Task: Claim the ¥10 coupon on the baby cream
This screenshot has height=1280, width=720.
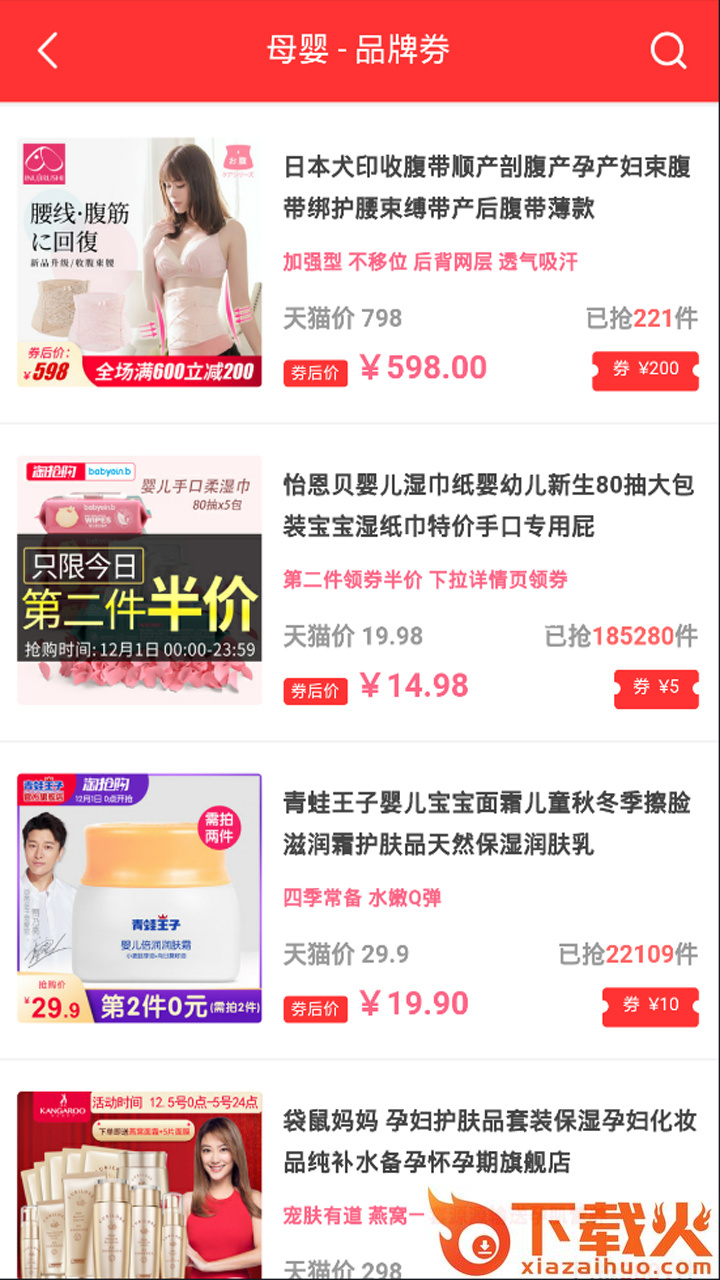Action: 650,1007
